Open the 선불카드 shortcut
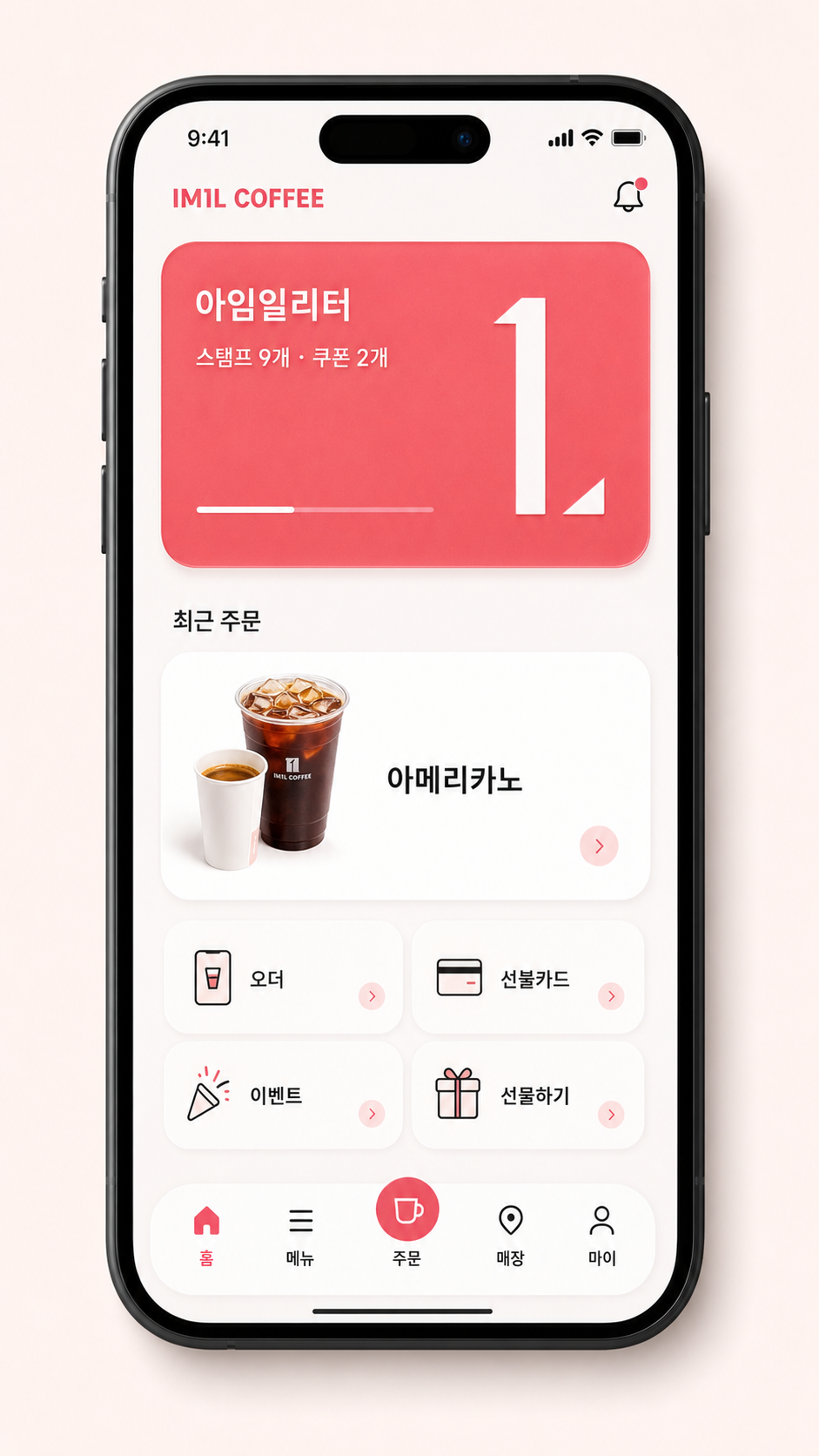Image resolution: width=819 pixels, height=1456 pixels. tap(528, 977)
